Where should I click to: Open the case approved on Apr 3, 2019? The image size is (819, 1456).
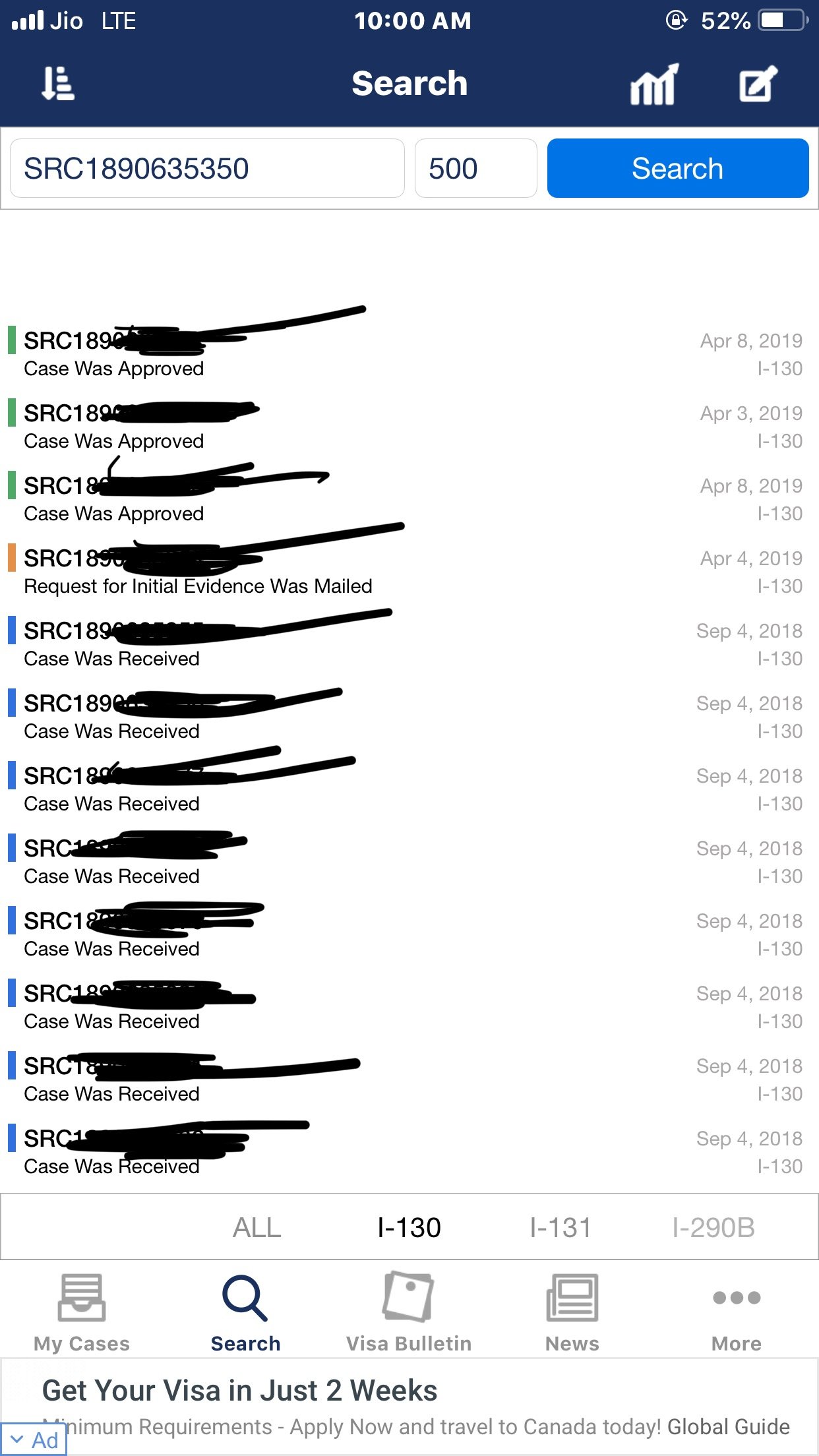tap(409, 427)
